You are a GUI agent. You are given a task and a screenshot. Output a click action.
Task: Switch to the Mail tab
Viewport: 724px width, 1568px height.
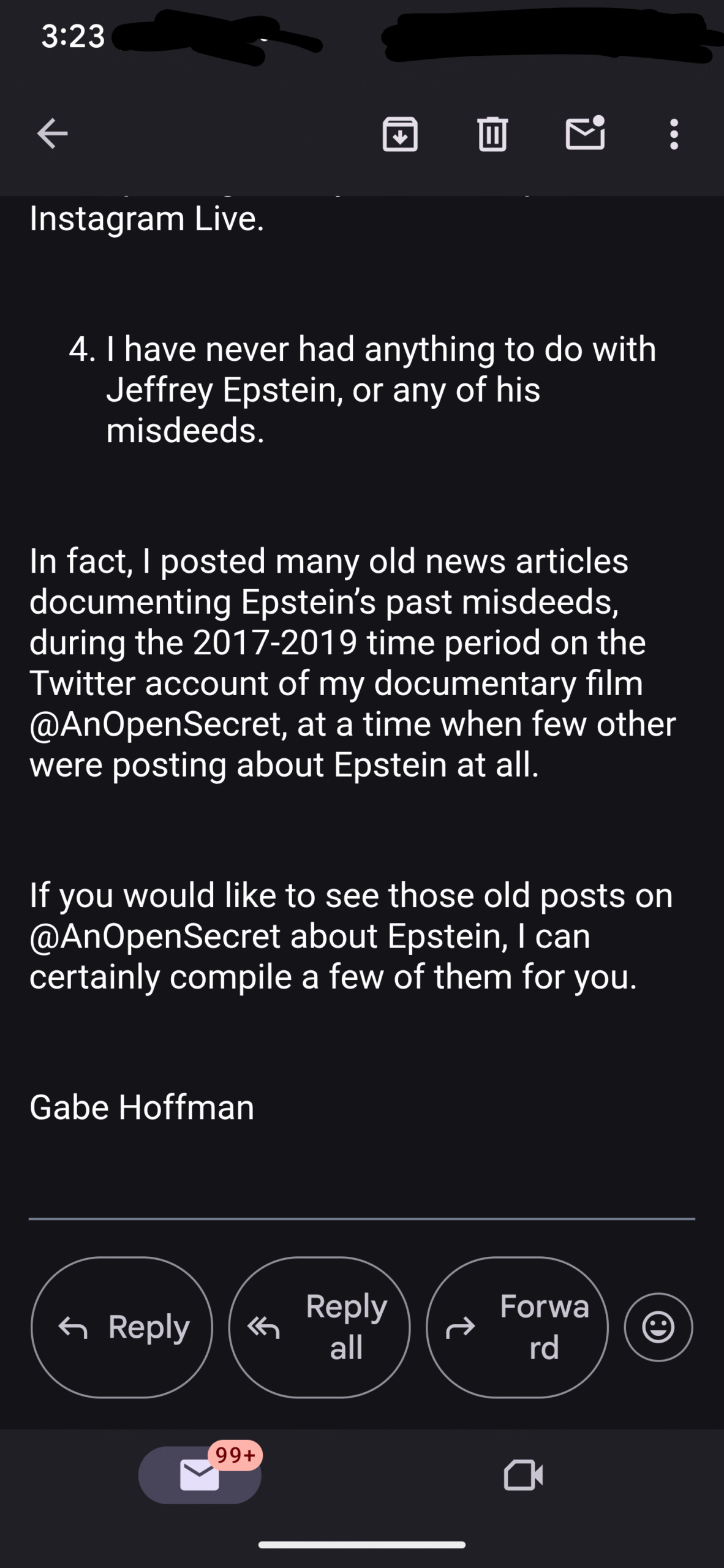(200, 1475)
